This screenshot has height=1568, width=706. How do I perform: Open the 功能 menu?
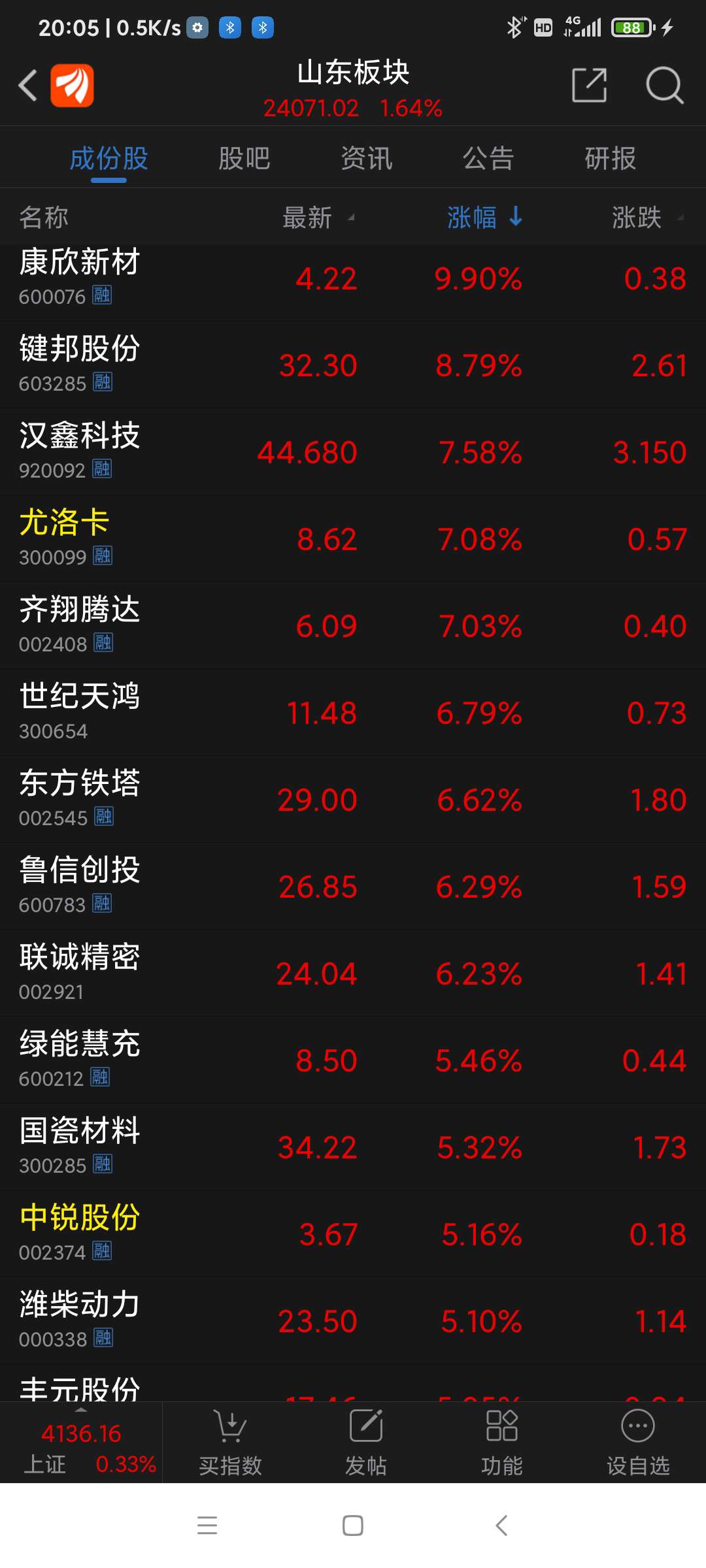502,1443
